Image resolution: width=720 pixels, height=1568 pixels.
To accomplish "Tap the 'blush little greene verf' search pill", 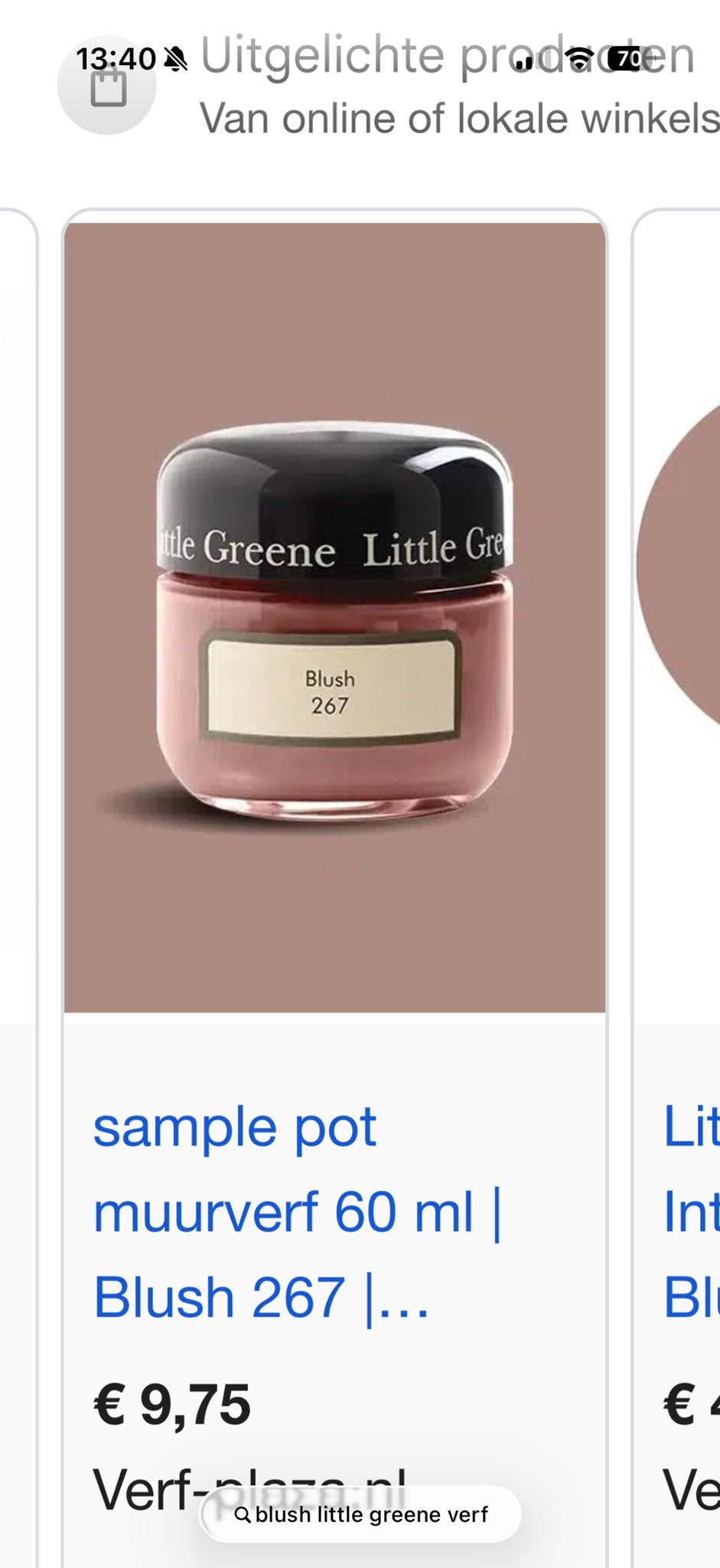I will pos(360,1514).
